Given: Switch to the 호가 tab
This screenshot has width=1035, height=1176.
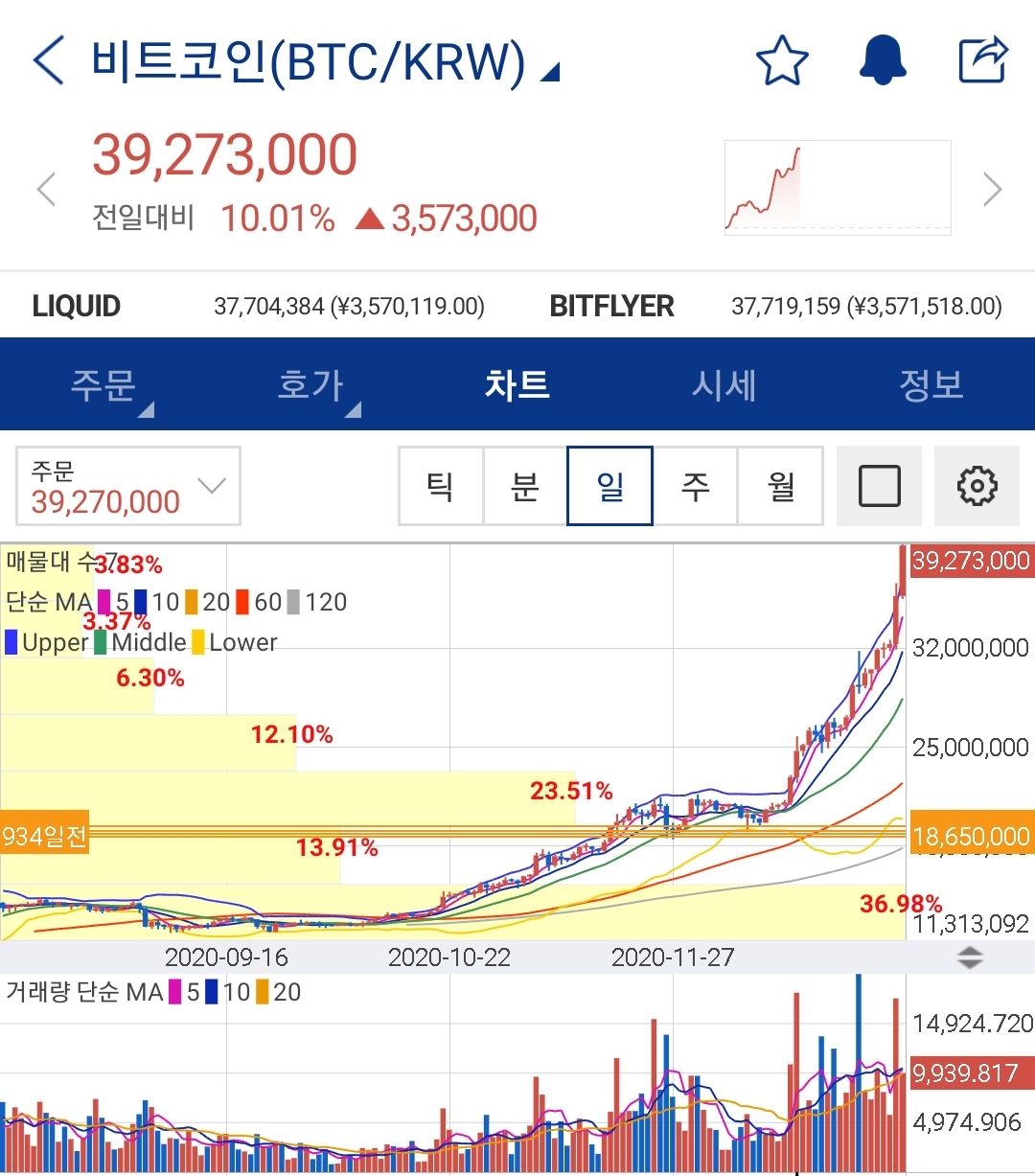Looking at the screenshot, I should [x=310, y=385].
